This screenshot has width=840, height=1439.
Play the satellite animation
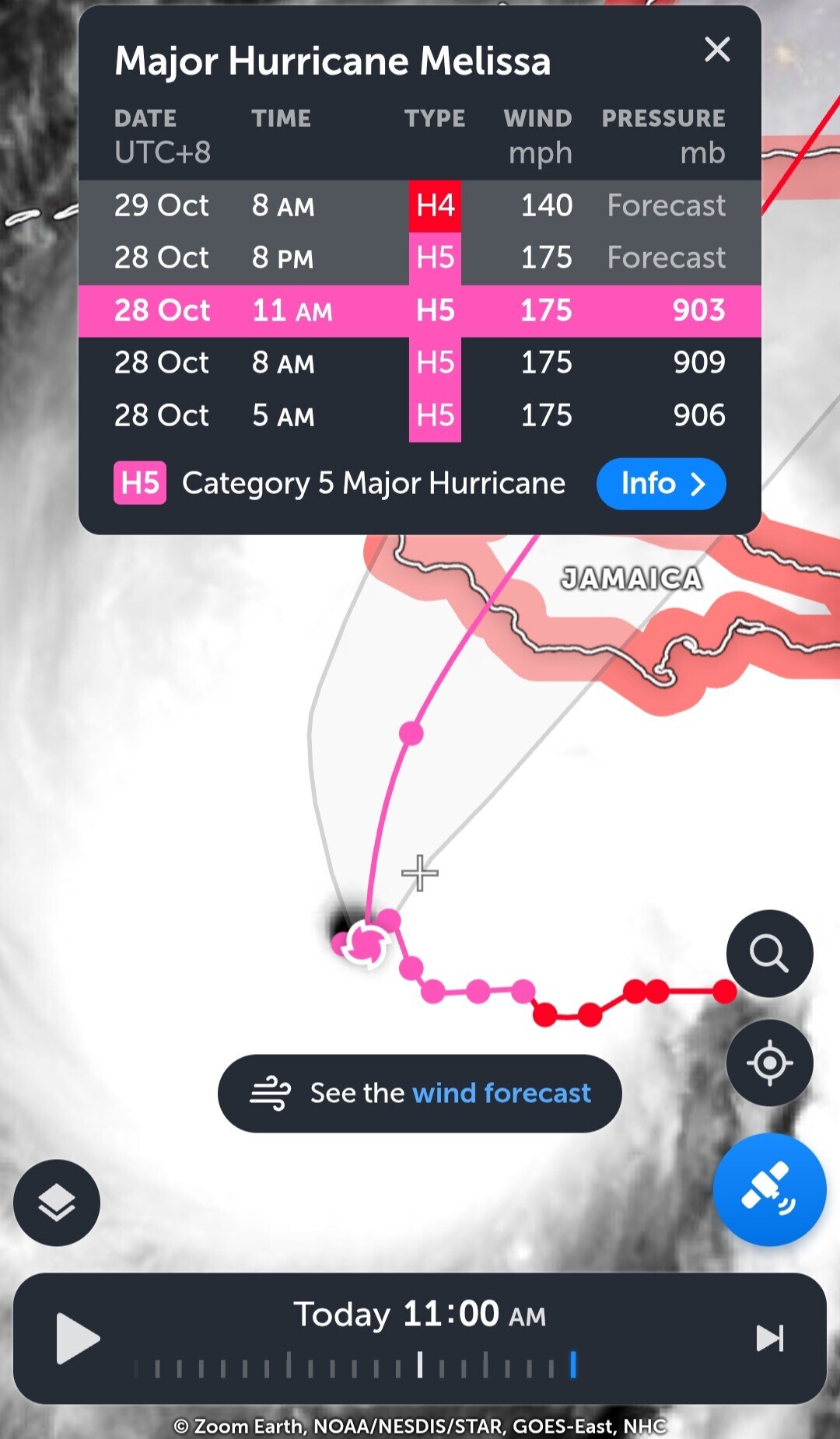(78, 1338)
